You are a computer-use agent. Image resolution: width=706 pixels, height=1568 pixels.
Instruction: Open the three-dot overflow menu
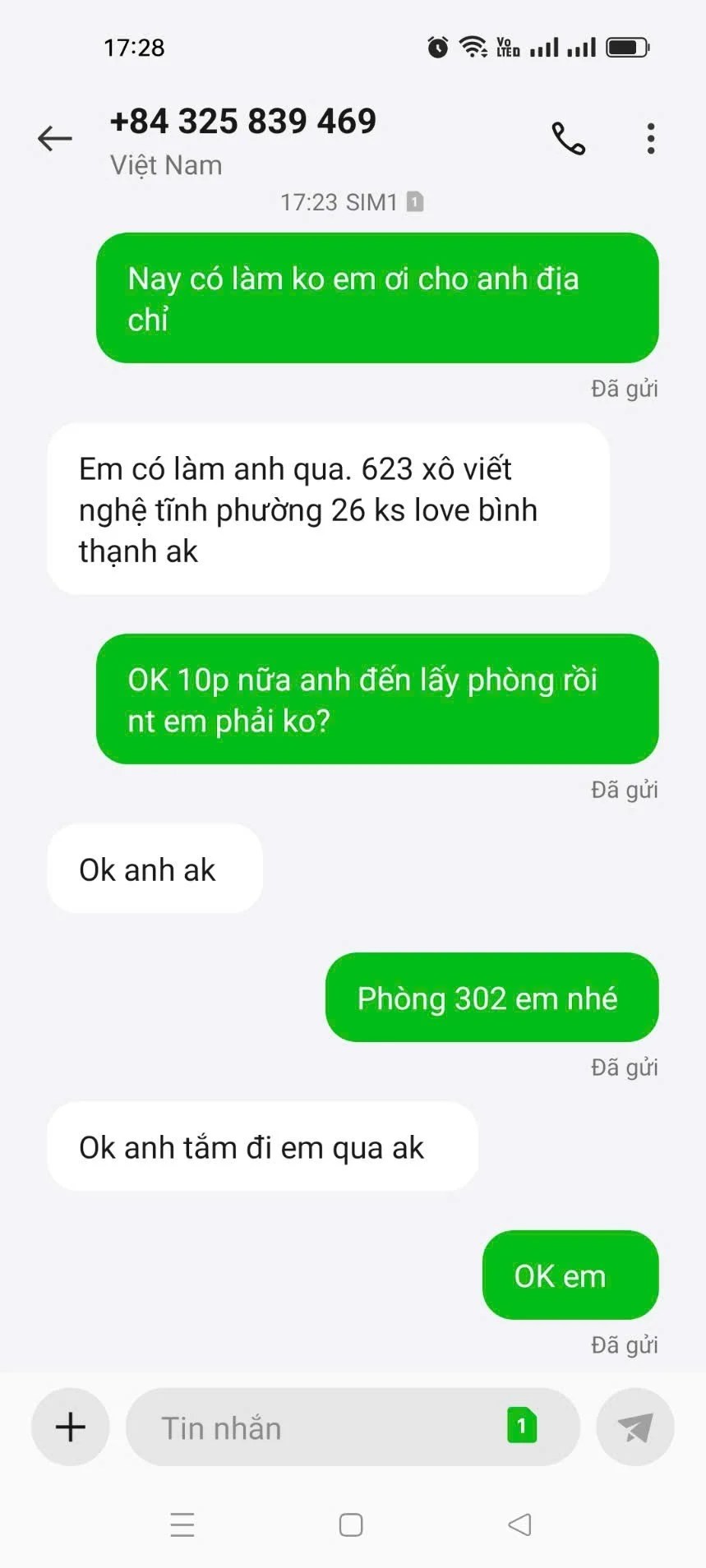[x=651, y=138]
